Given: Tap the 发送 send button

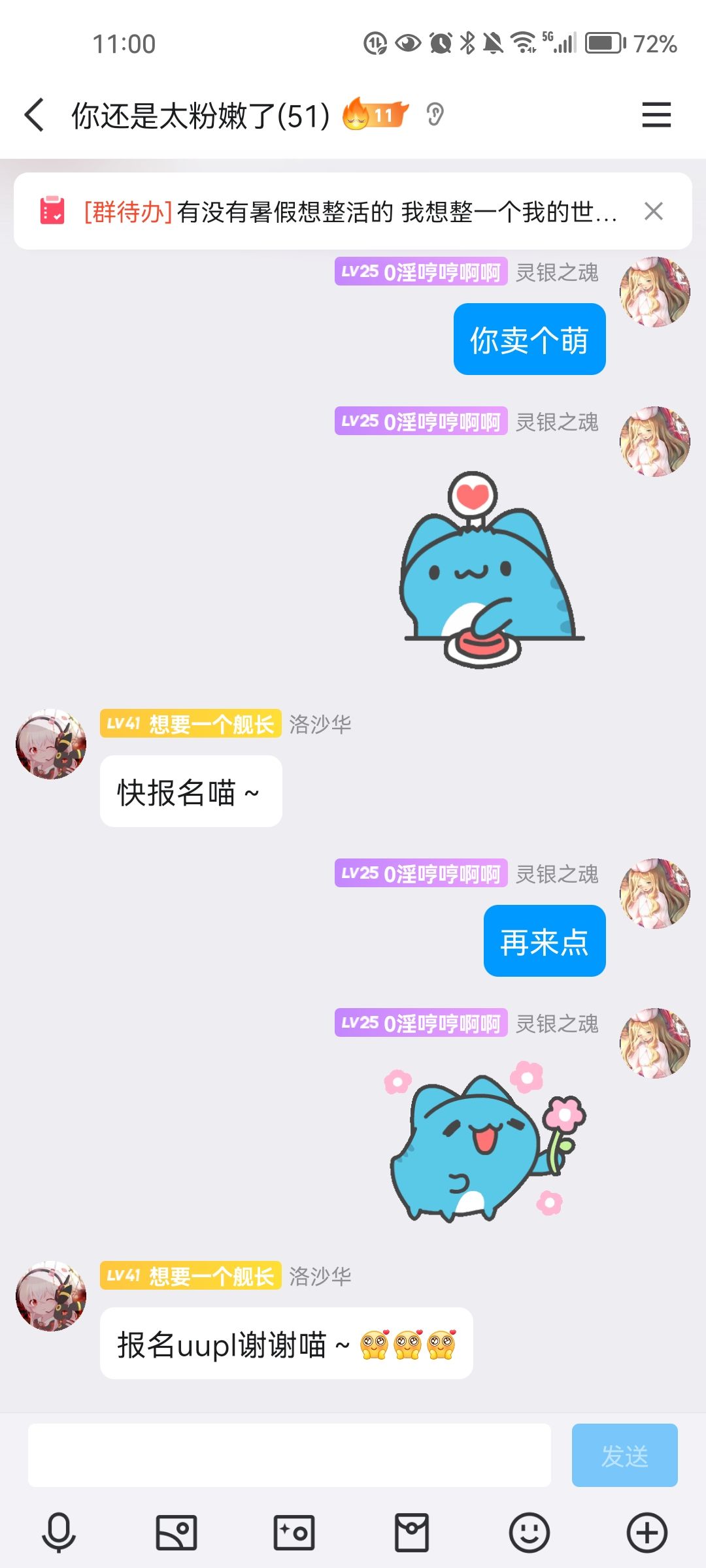Looking at the screenshot, I should click(x=624, y=1456).
